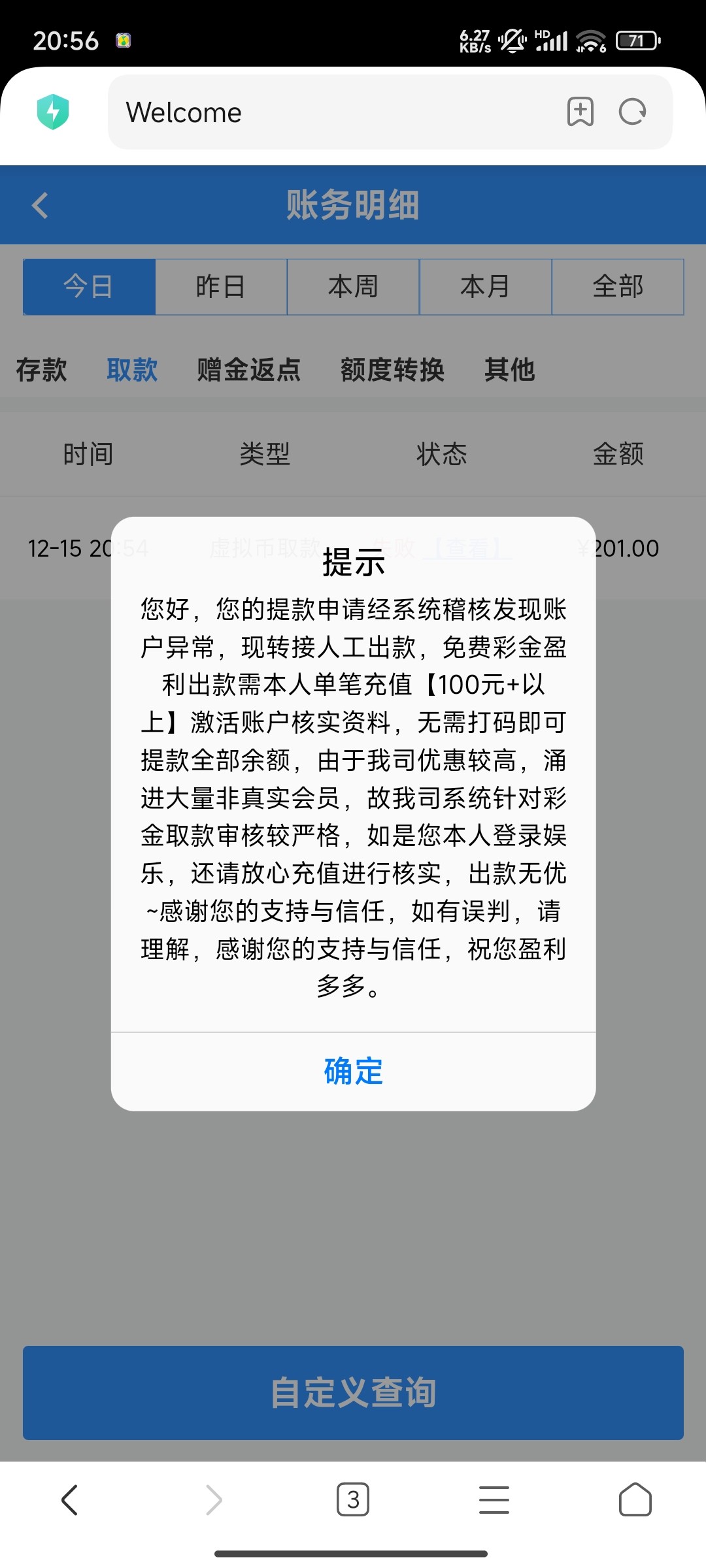Open the browser security shield icon
This screenshot has width=706, height=1568.
pyautogui.click(x=53, y=112)
